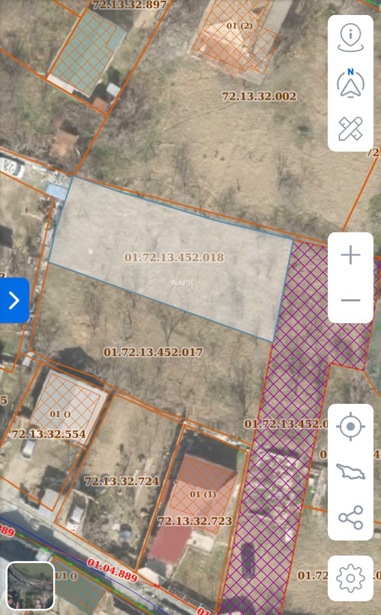Zoom in with the plus button

(350, 255)
